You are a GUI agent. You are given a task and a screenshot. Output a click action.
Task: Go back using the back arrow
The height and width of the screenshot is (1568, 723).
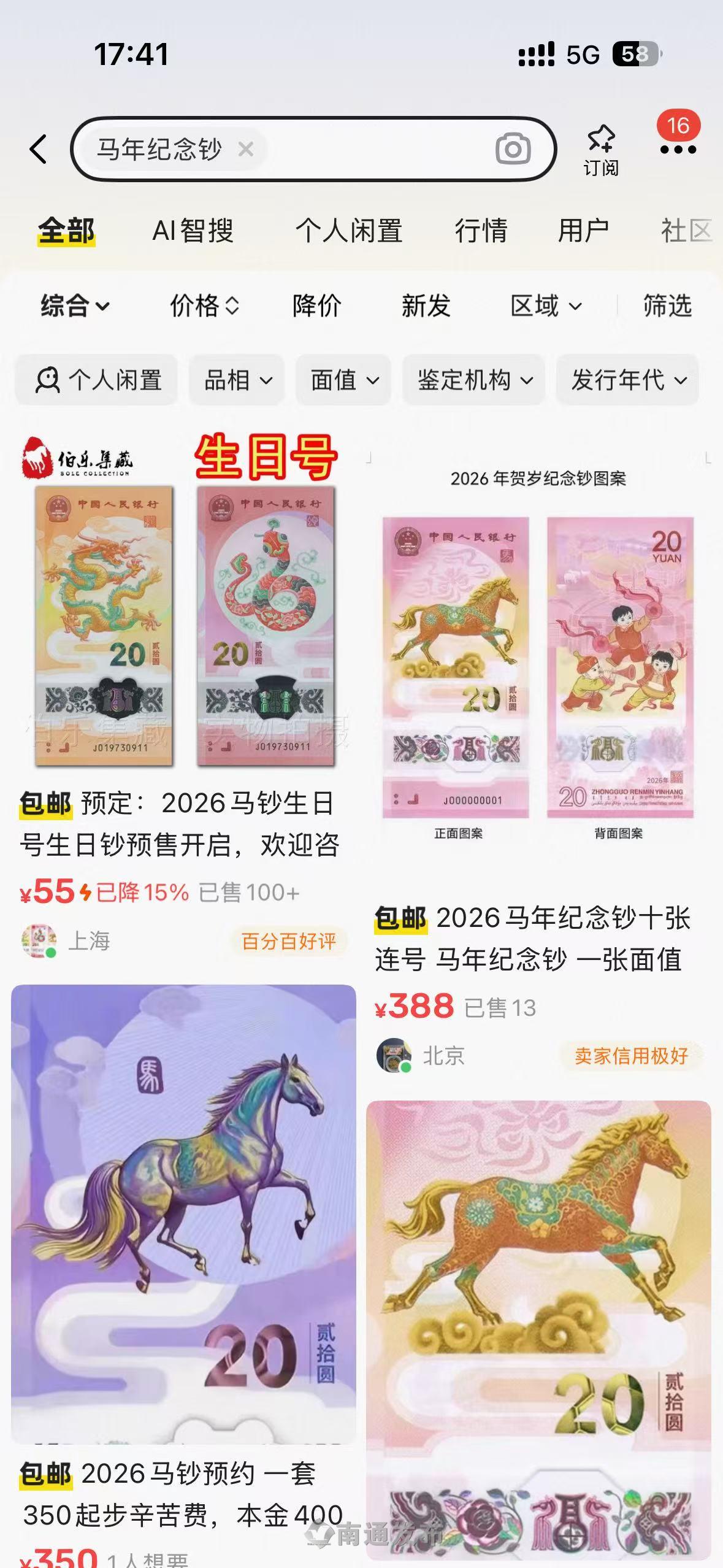click(39, 149)
